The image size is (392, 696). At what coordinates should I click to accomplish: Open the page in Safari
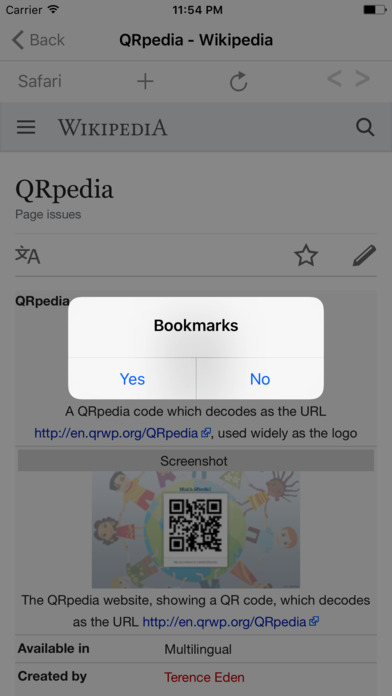pos(40,81)
